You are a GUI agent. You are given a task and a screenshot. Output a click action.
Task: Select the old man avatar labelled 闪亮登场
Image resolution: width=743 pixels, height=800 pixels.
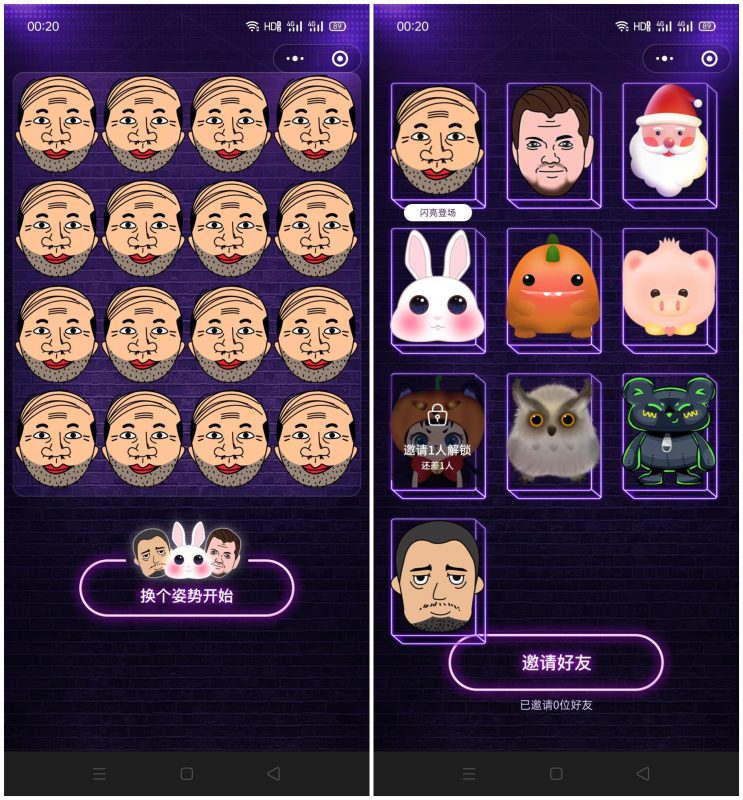(x=437, y=142)
